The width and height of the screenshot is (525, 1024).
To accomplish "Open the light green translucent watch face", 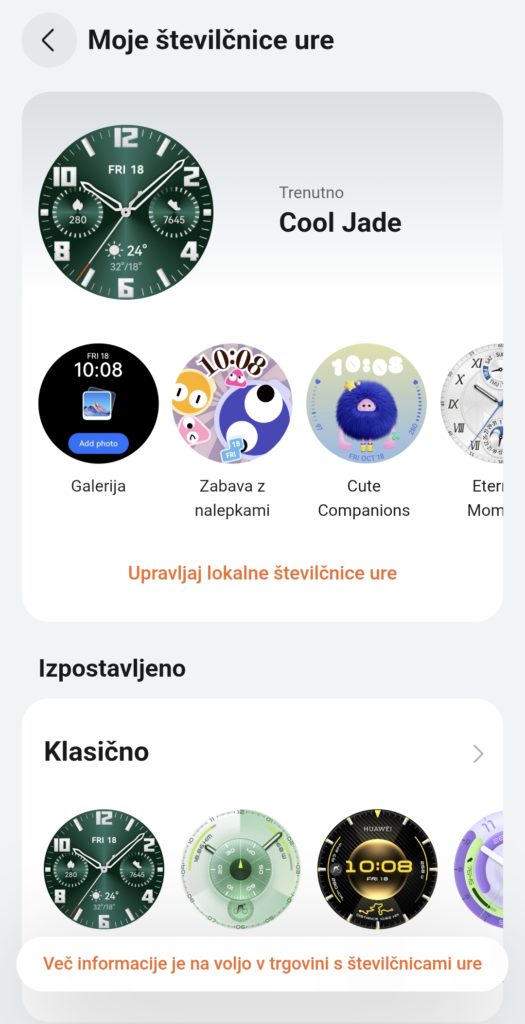I will (240, 869).
